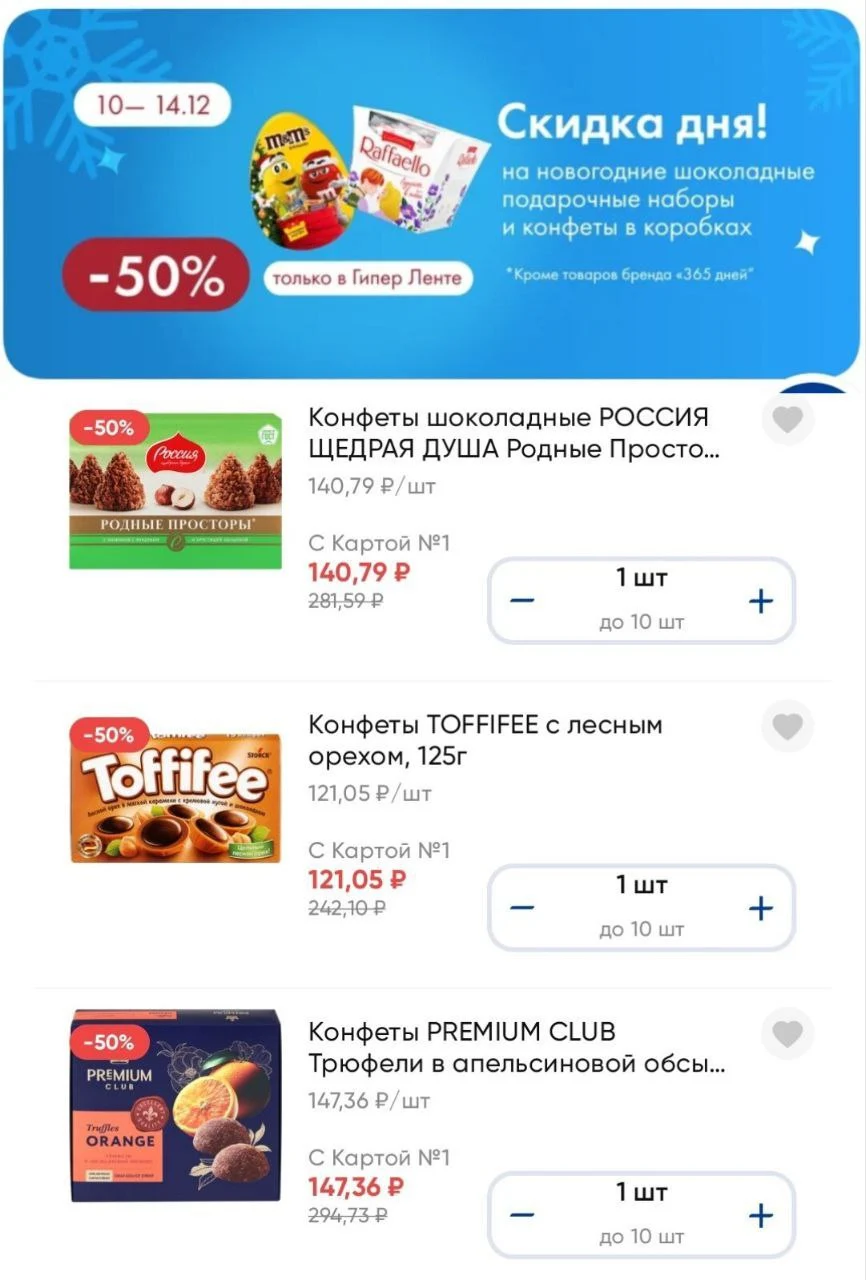
Task: Decrease quantity of РОССИЯ ЩЕДРАЯ ДУША candies
Action: coord(523,601)
